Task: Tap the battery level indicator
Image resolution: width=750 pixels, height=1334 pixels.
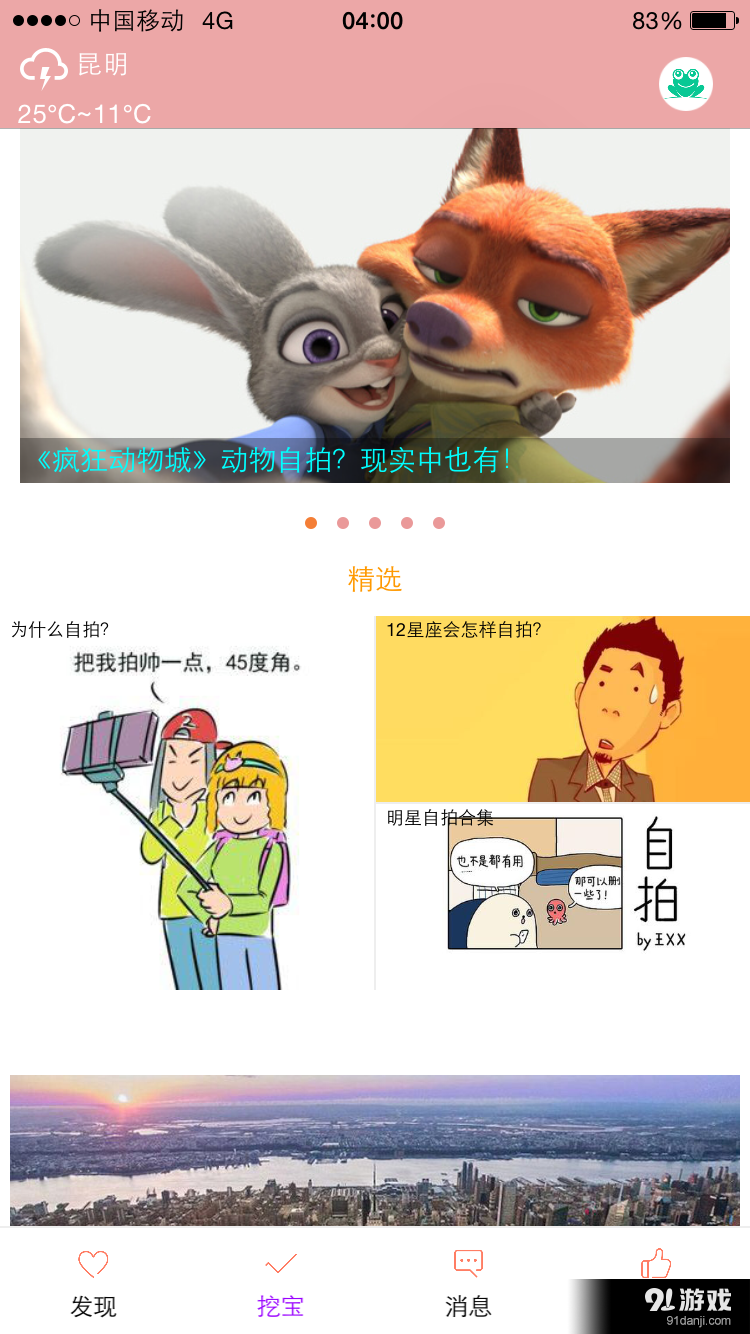Action: tap(708, 20)
